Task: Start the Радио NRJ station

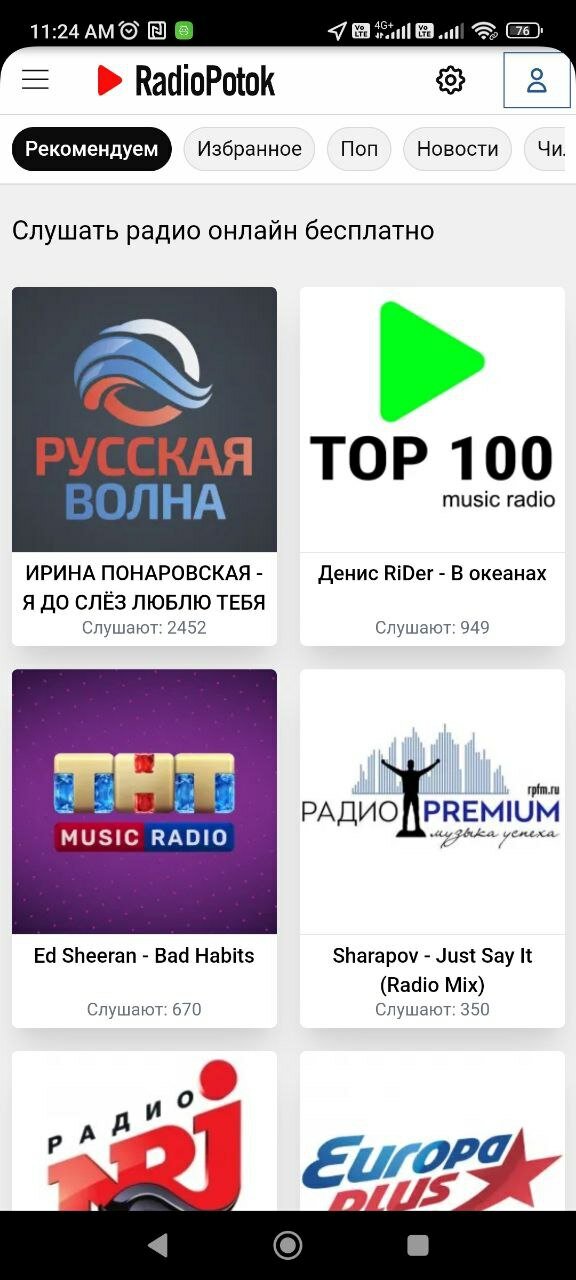Action: tap(144, 1131)
